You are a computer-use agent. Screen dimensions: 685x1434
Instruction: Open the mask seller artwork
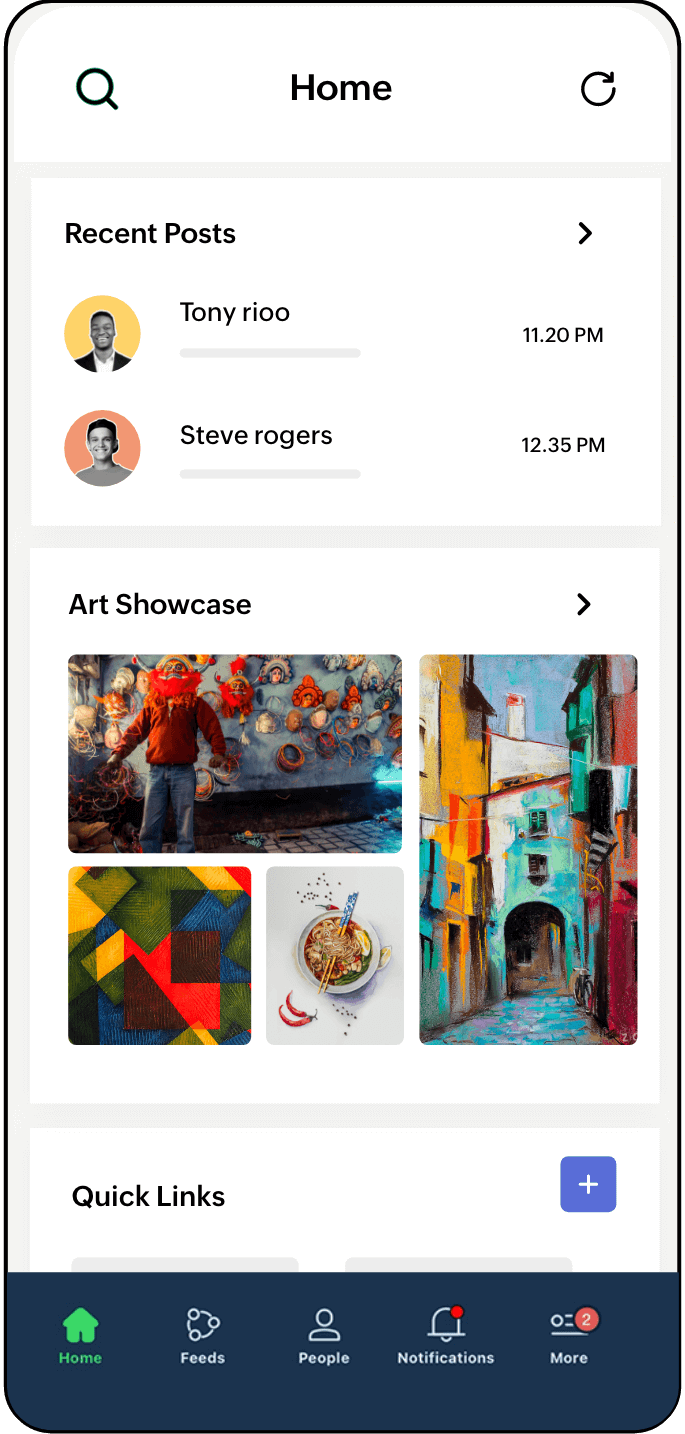click(235, 753)
